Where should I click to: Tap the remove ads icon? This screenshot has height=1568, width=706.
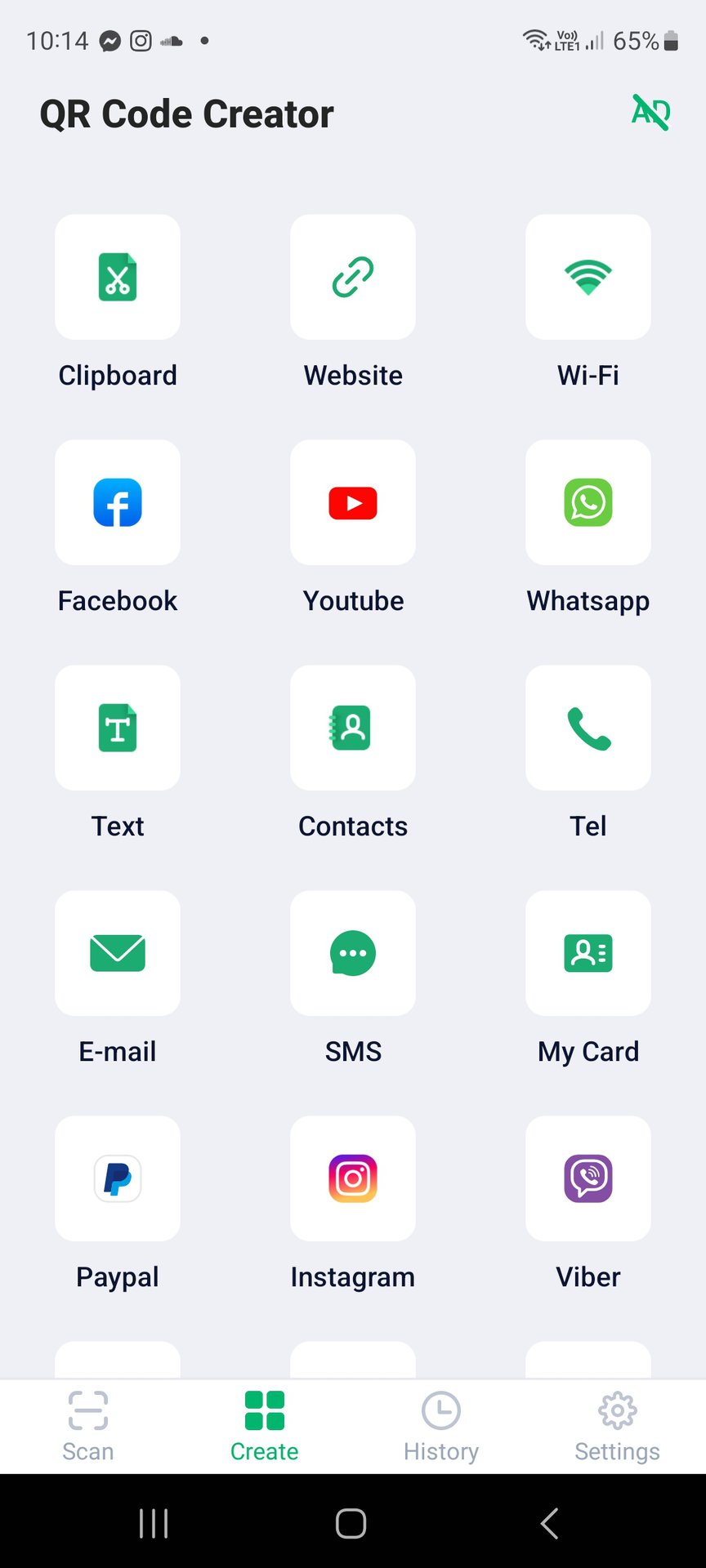[651, 113]
